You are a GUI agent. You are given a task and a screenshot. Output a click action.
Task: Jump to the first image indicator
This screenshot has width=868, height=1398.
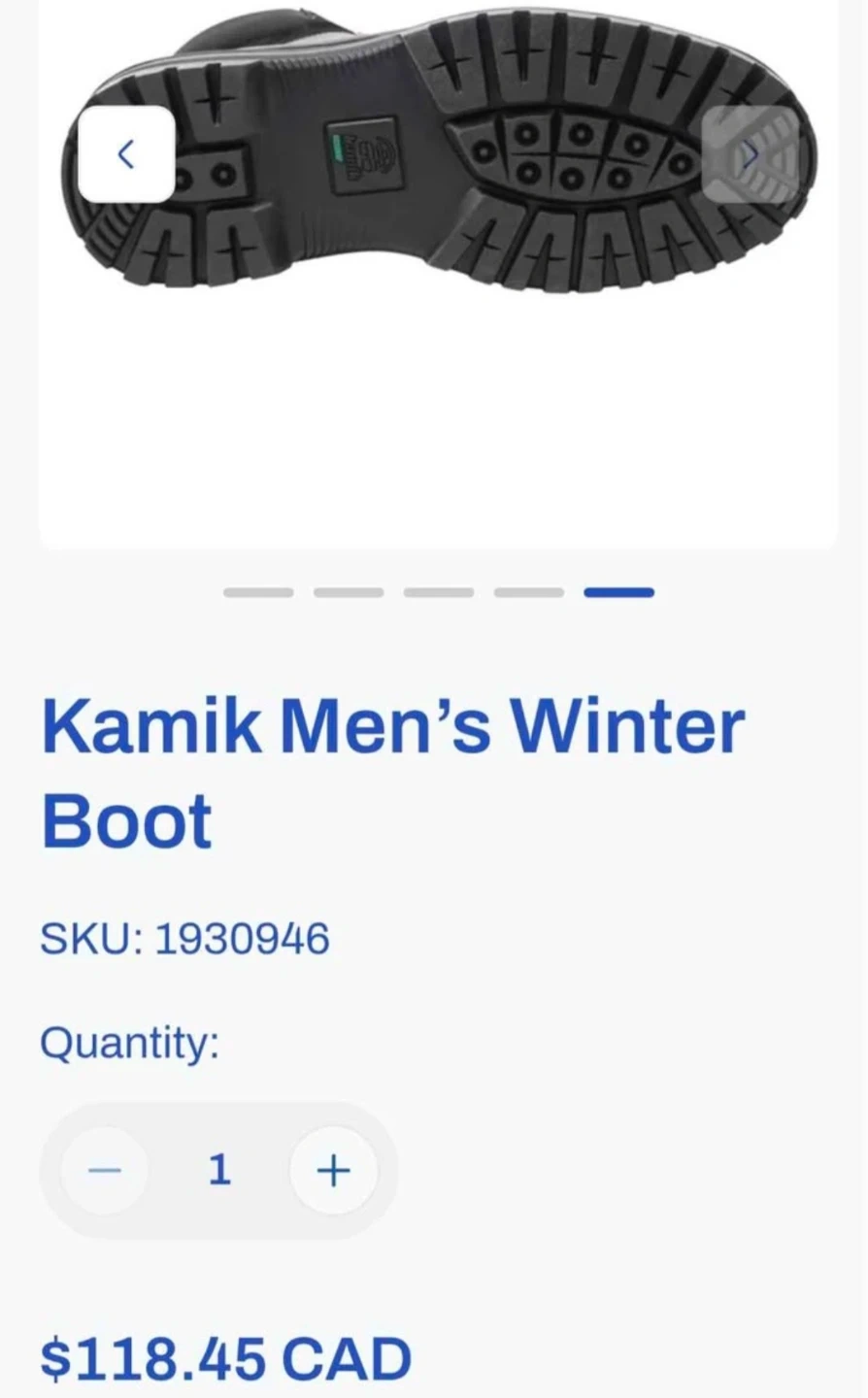(257, 592)
